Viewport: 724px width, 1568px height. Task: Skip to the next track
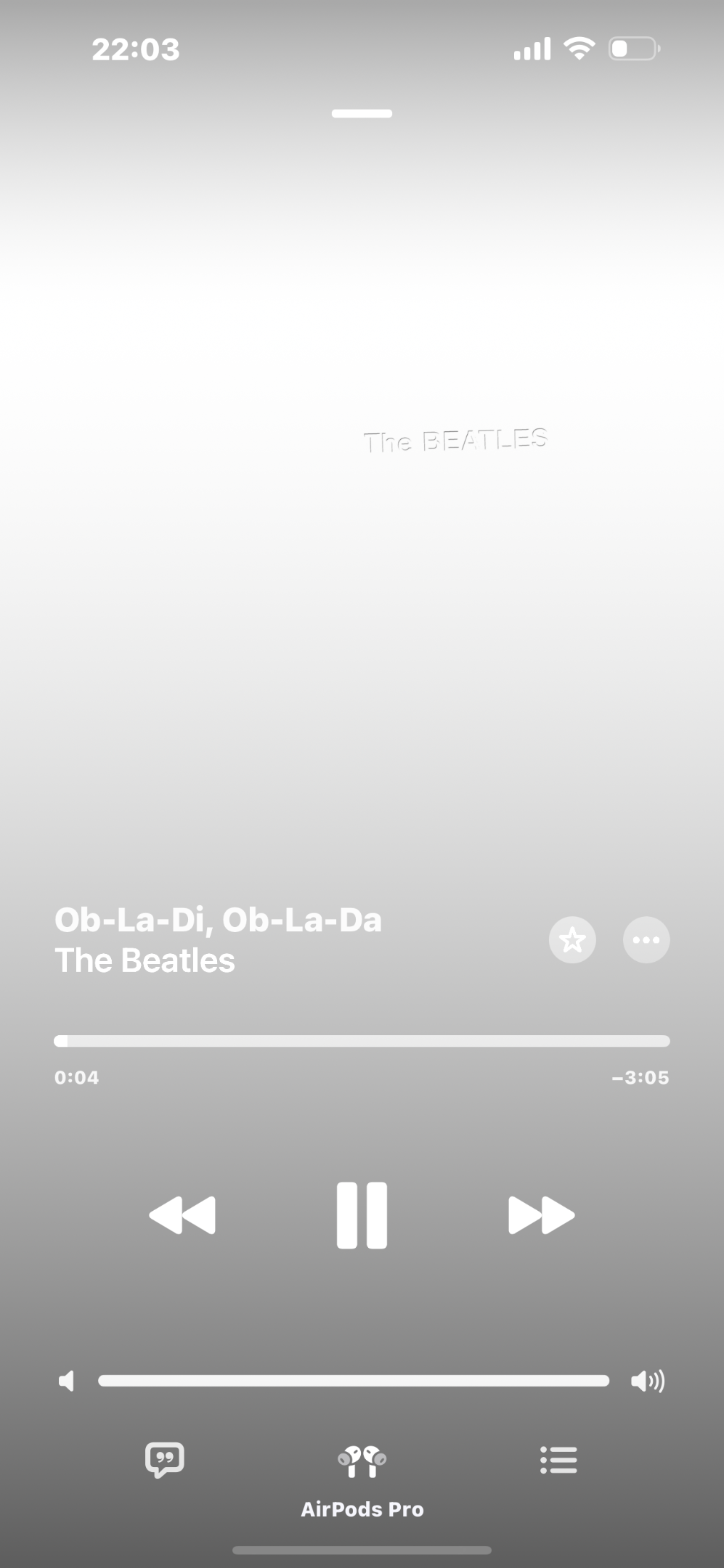click(x=541, y=1215)
